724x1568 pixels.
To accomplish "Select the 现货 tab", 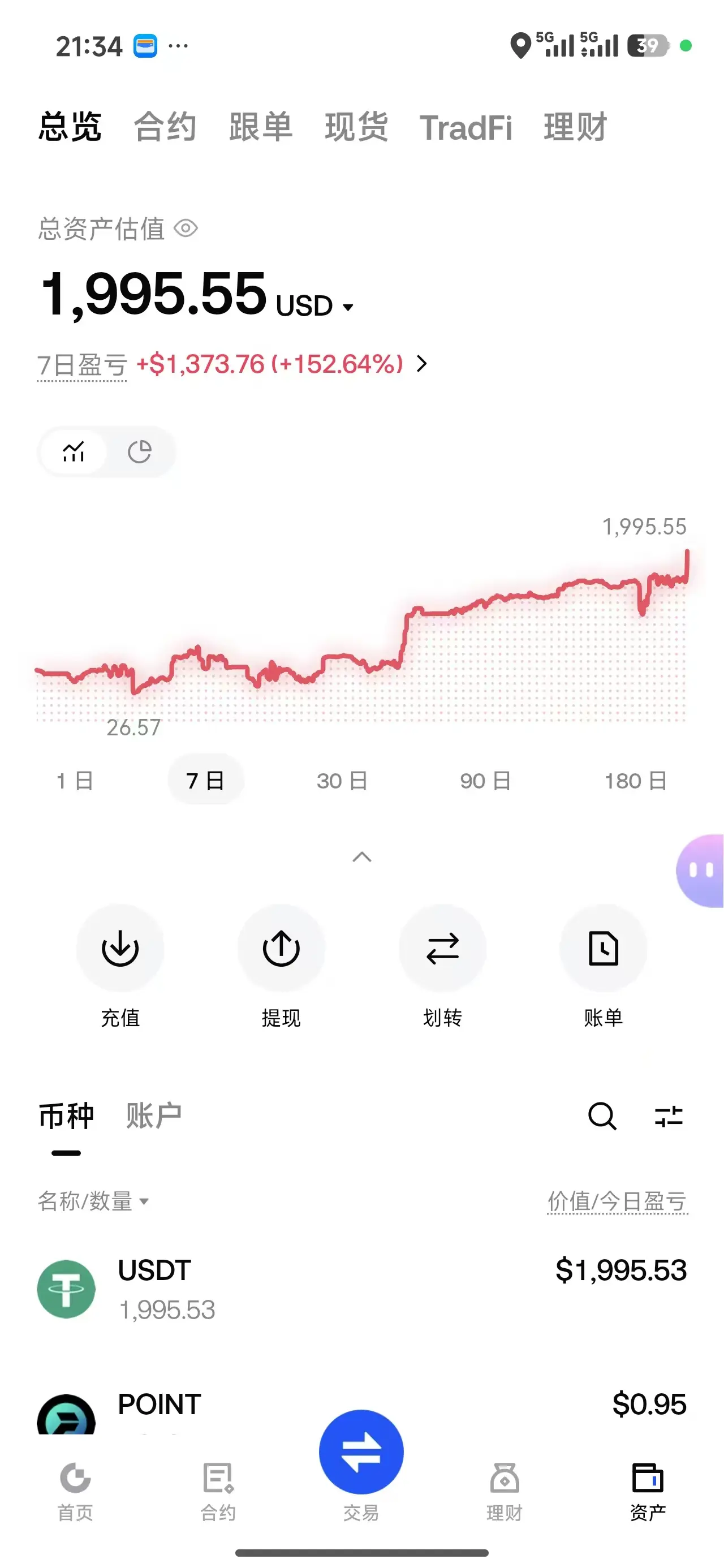I will [x=356, y=127].
